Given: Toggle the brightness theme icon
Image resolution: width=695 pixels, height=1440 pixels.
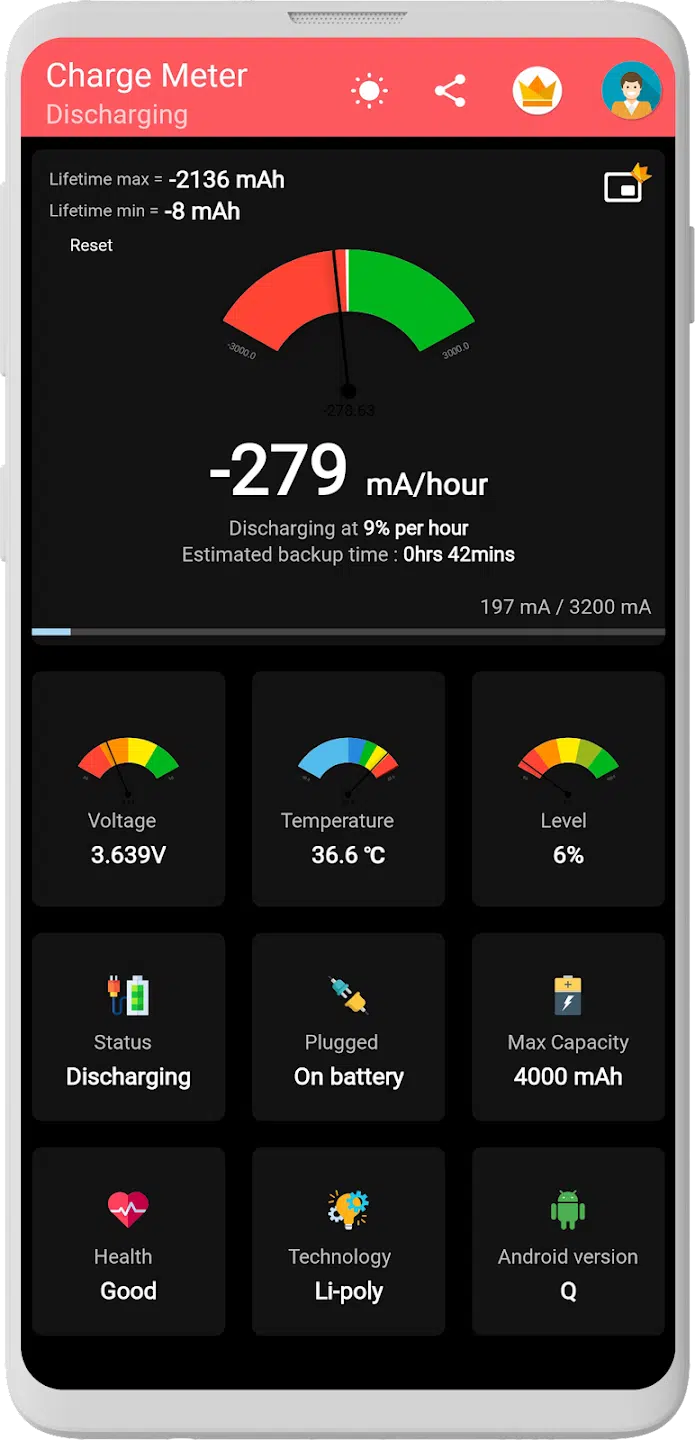Looking at the screenshot, I should (369, 92).
